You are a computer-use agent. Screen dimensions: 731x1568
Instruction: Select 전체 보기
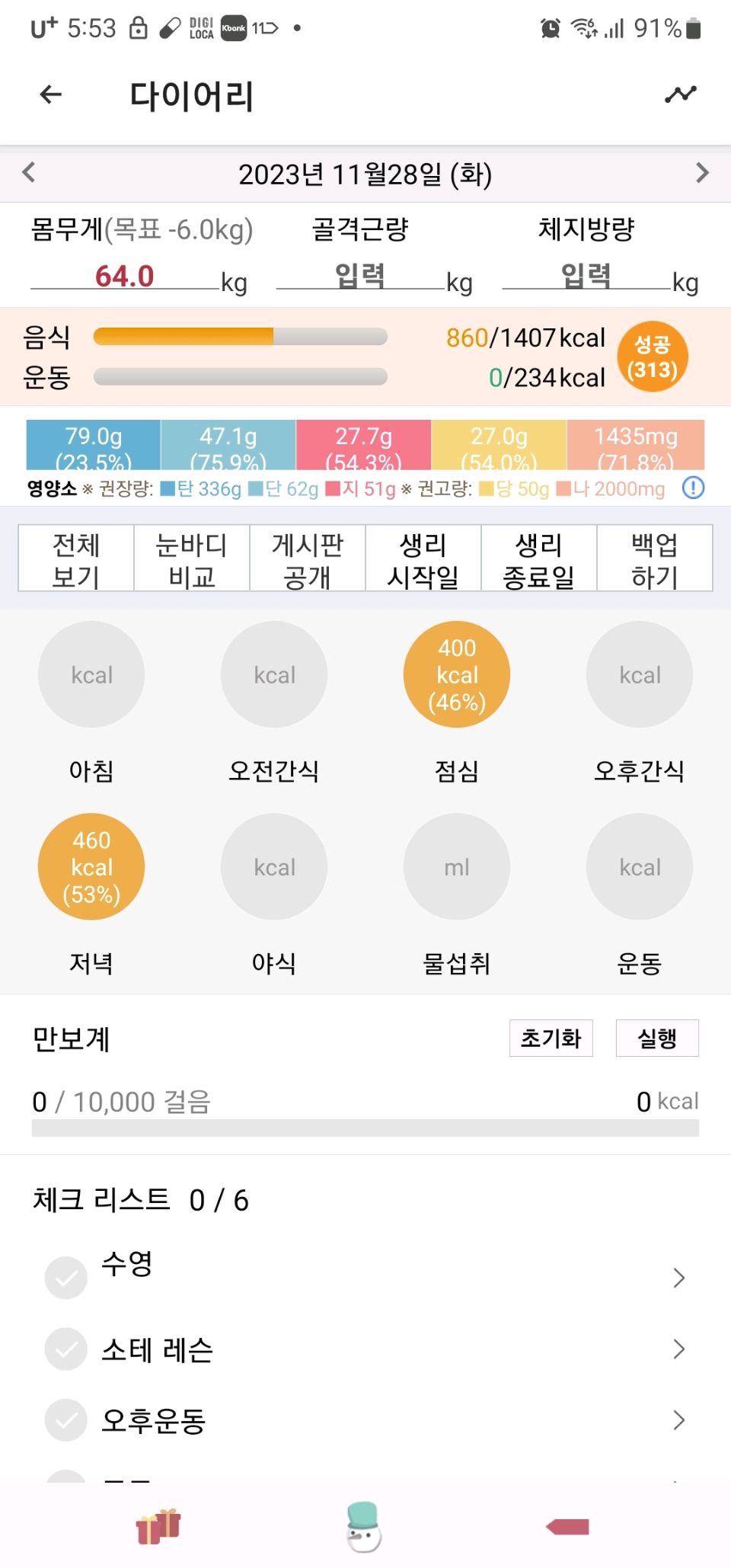pyautogui.click(x=76, y=558)
